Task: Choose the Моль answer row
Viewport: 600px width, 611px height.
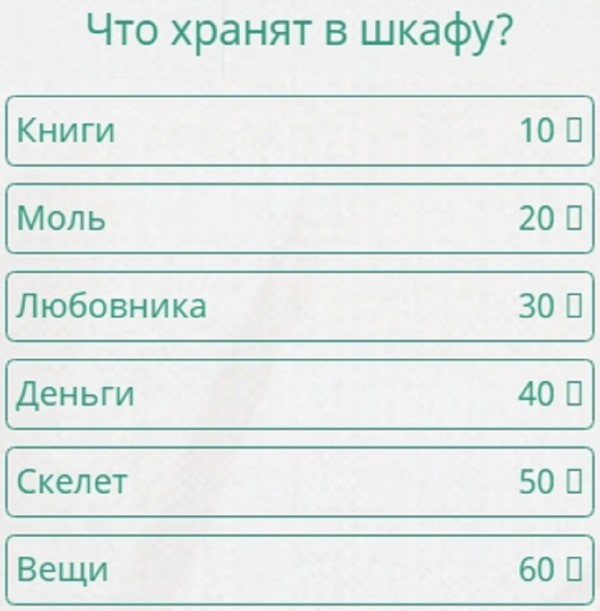Action: 300,218
